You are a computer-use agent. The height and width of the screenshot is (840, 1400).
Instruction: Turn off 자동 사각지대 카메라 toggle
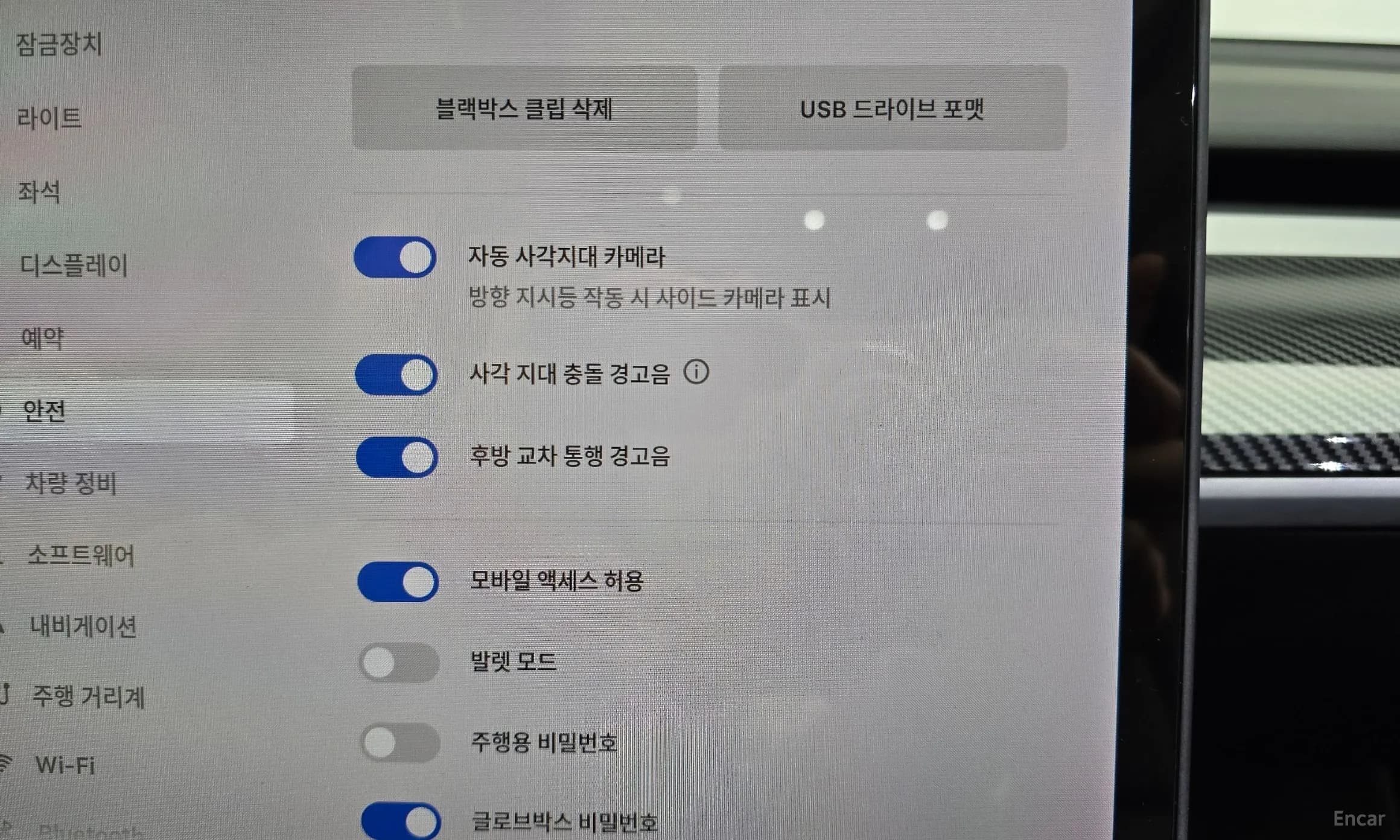pos(395,257)
